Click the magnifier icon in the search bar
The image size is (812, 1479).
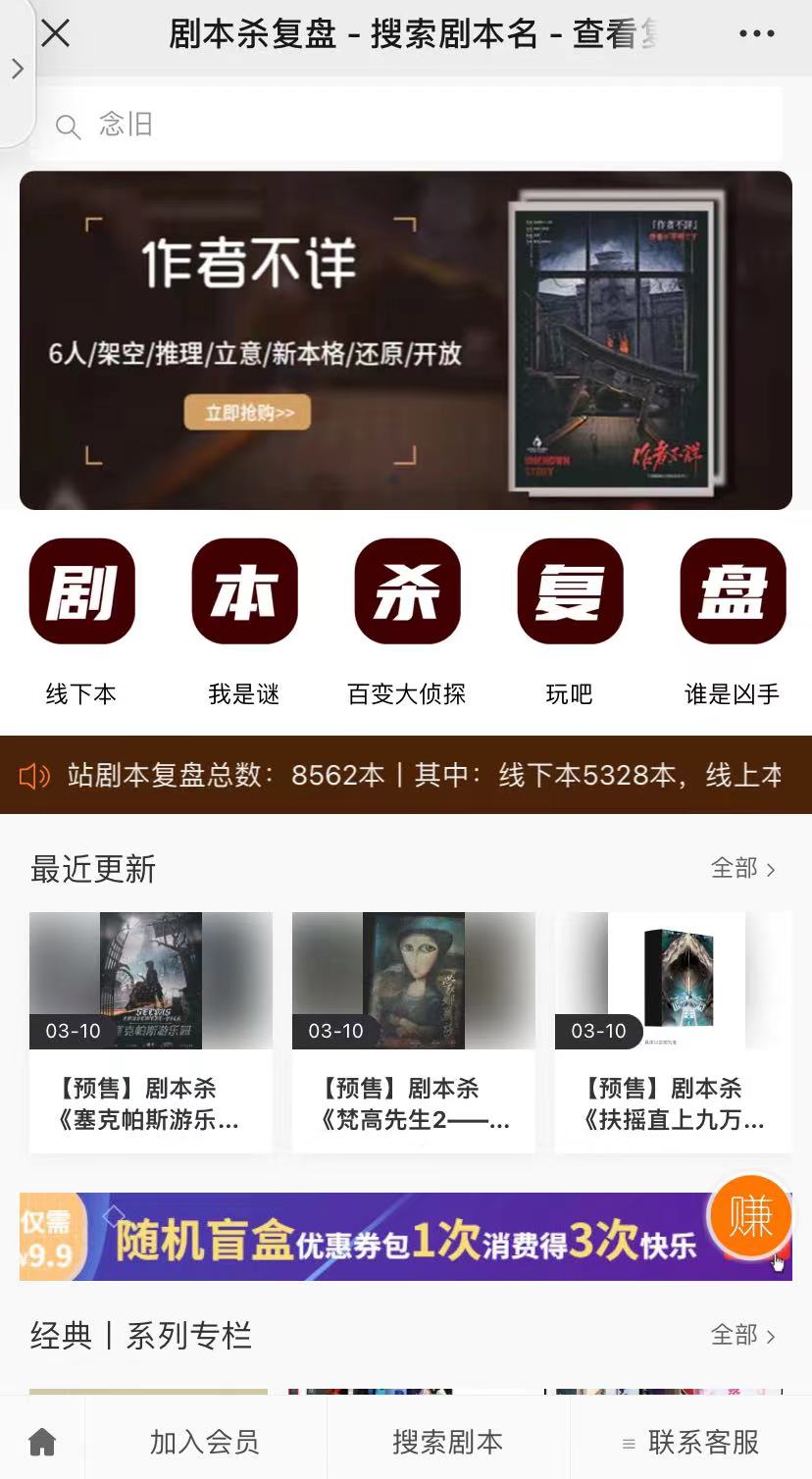(x=67, y=127)
